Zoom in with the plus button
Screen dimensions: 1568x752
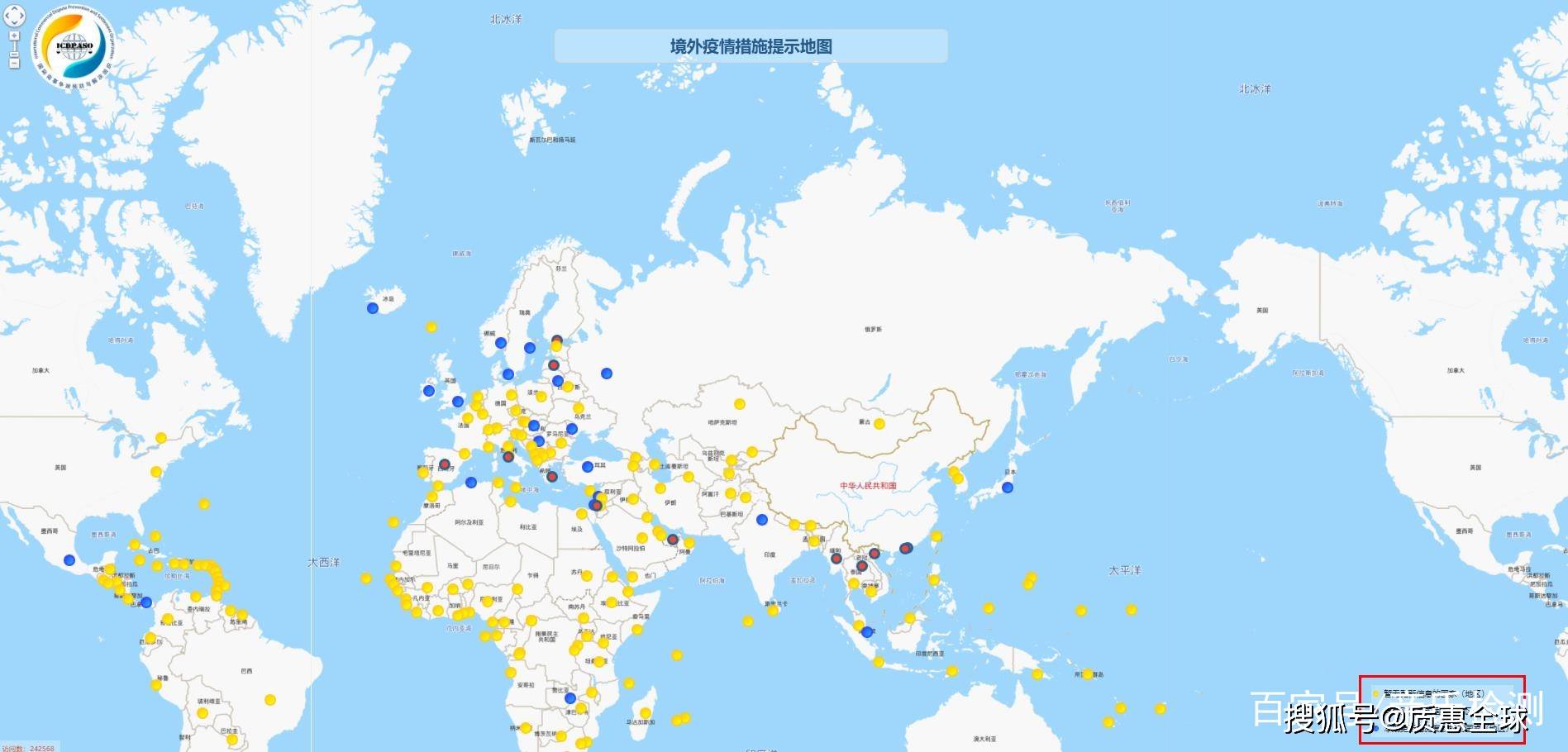tap(14, 36)
